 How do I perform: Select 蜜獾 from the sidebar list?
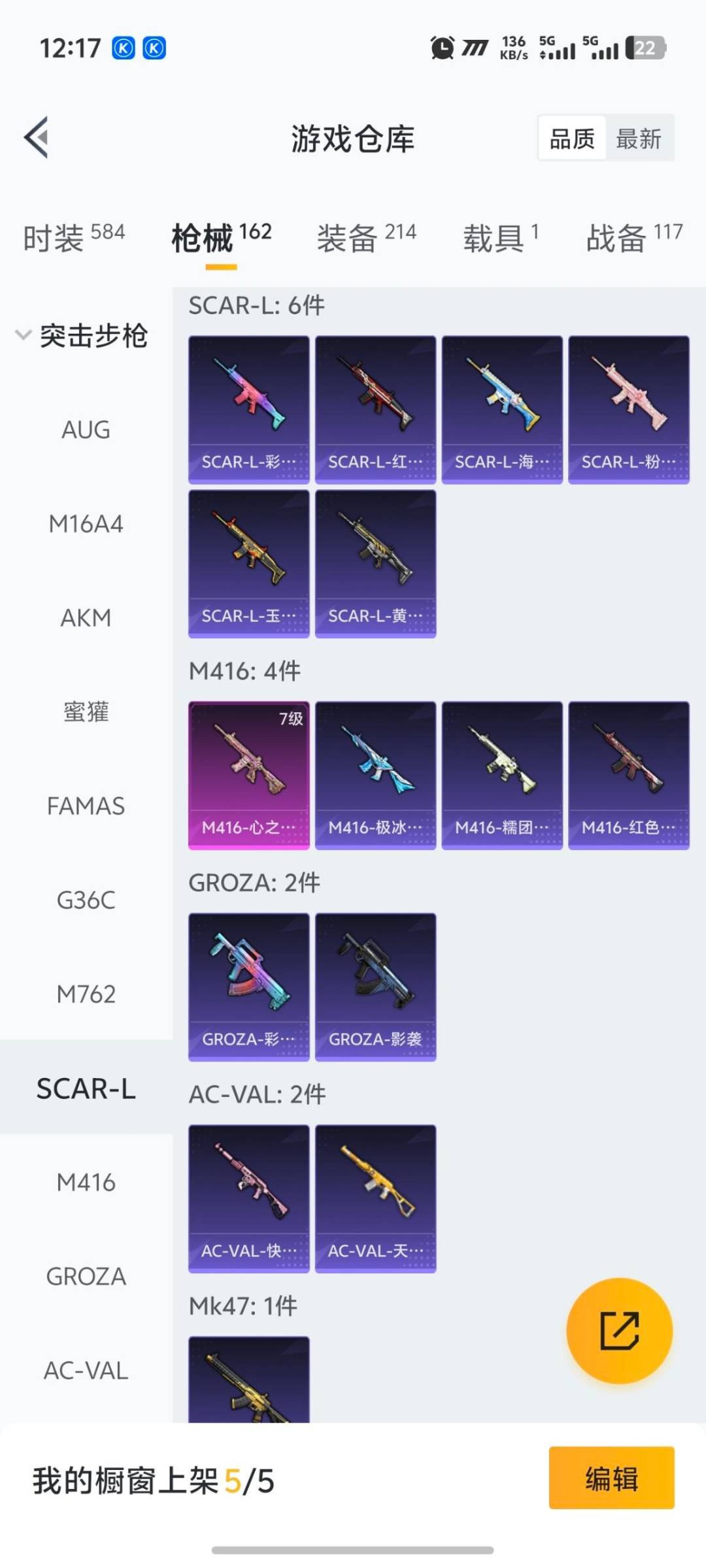tap(86, 712)
